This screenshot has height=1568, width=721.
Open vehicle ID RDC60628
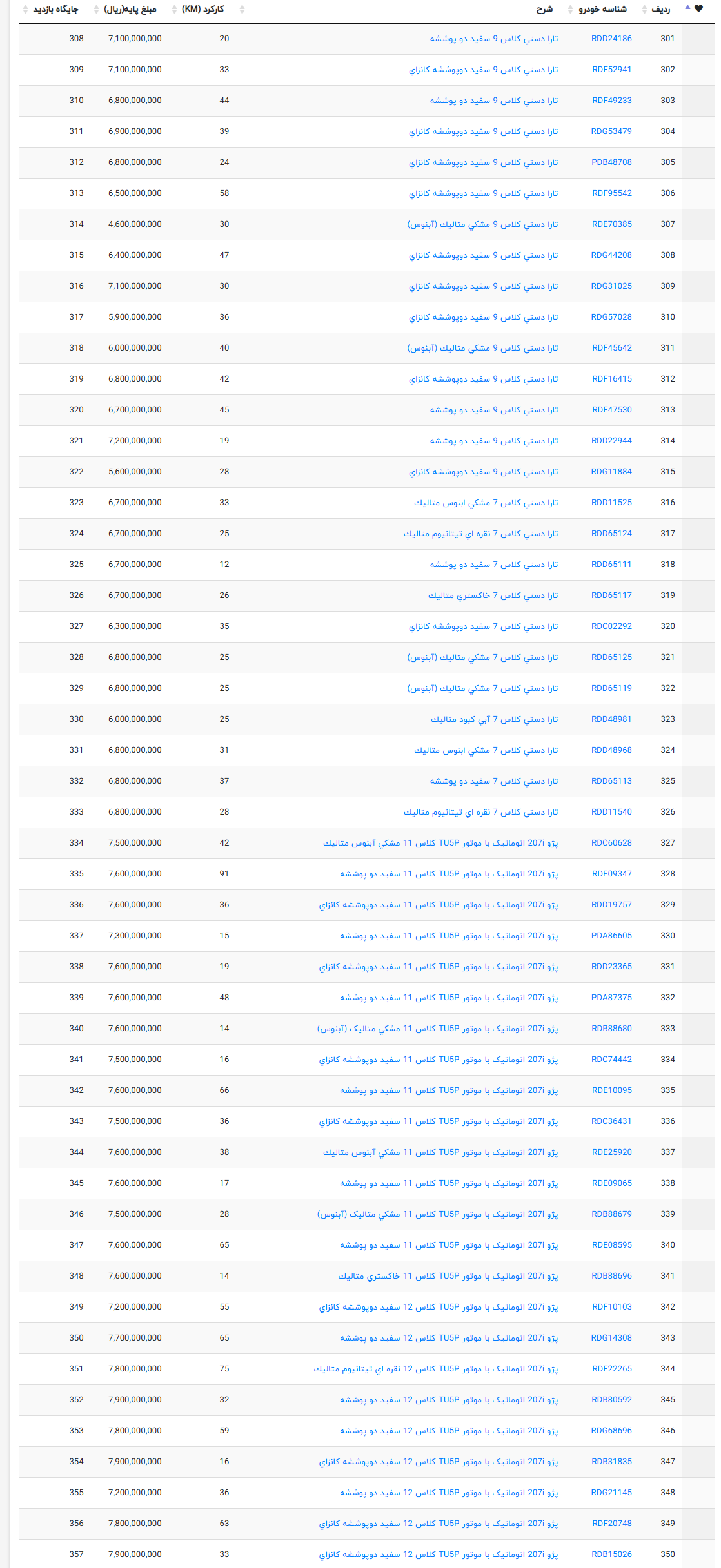[611, 843]
